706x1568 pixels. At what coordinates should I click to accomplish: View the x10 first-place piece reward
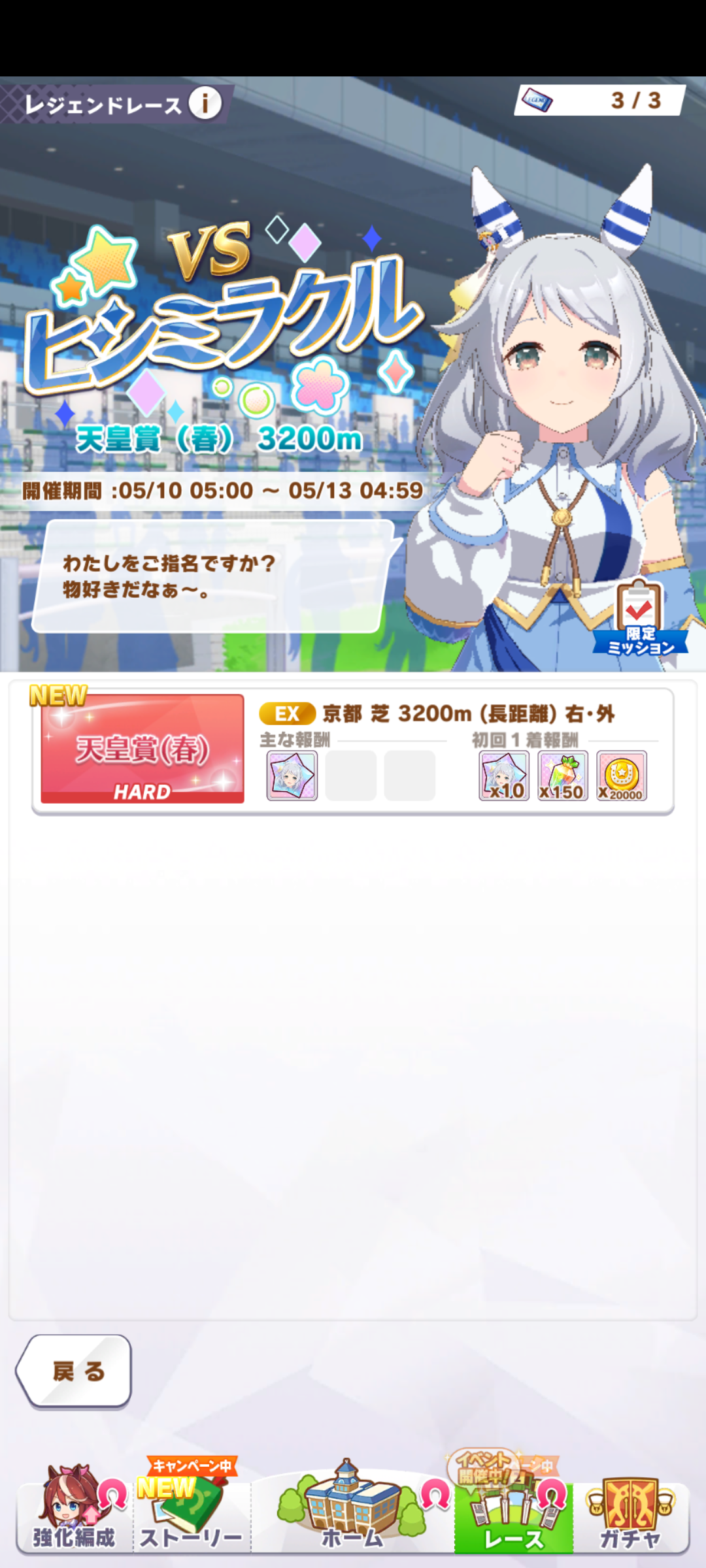[504, 776]
